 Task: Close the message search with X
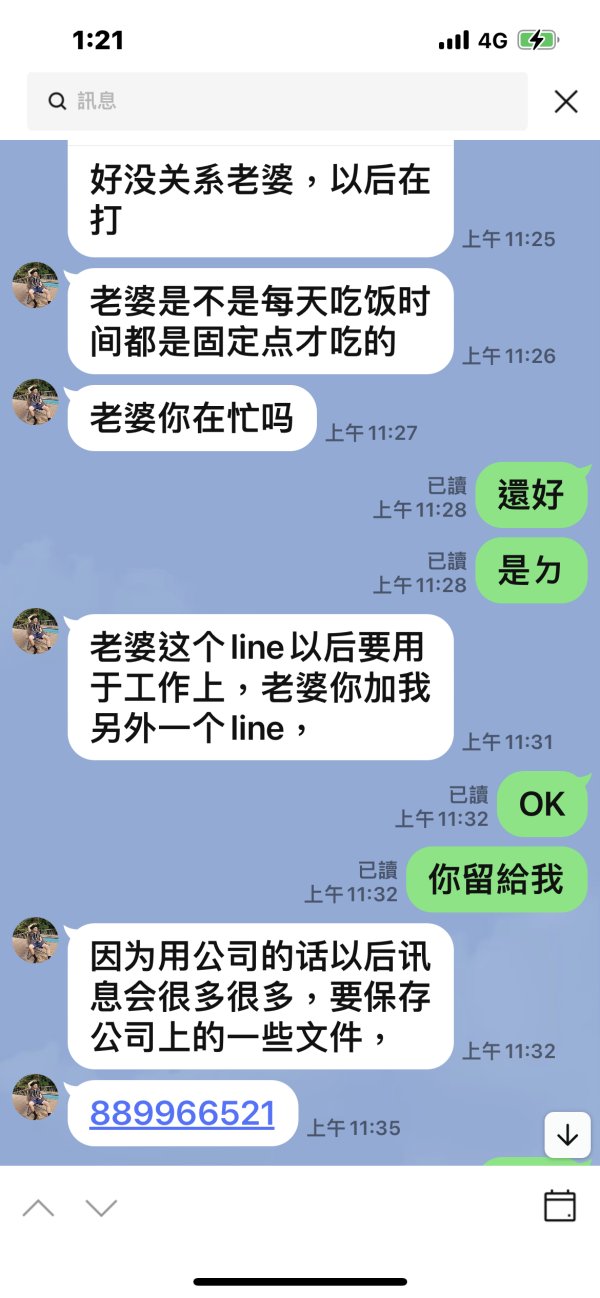coord(566,101)
